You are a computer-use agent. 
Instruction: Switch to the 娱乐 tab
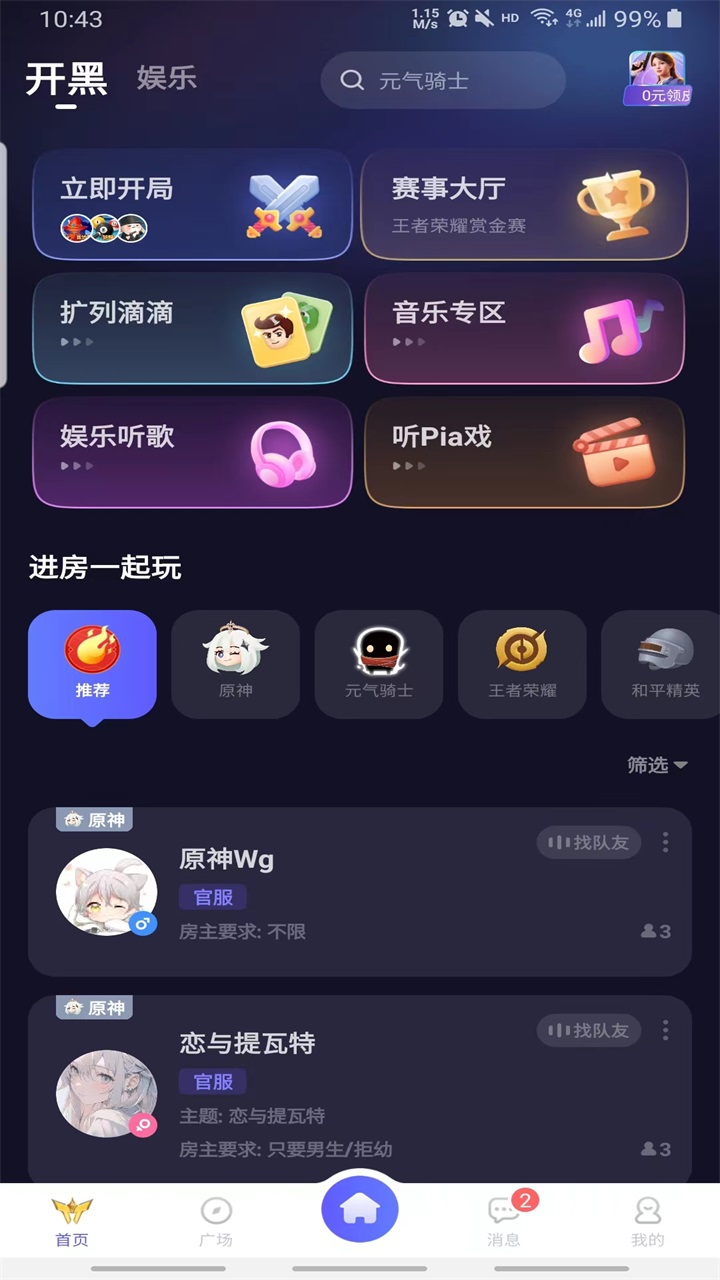pos(168,79)
